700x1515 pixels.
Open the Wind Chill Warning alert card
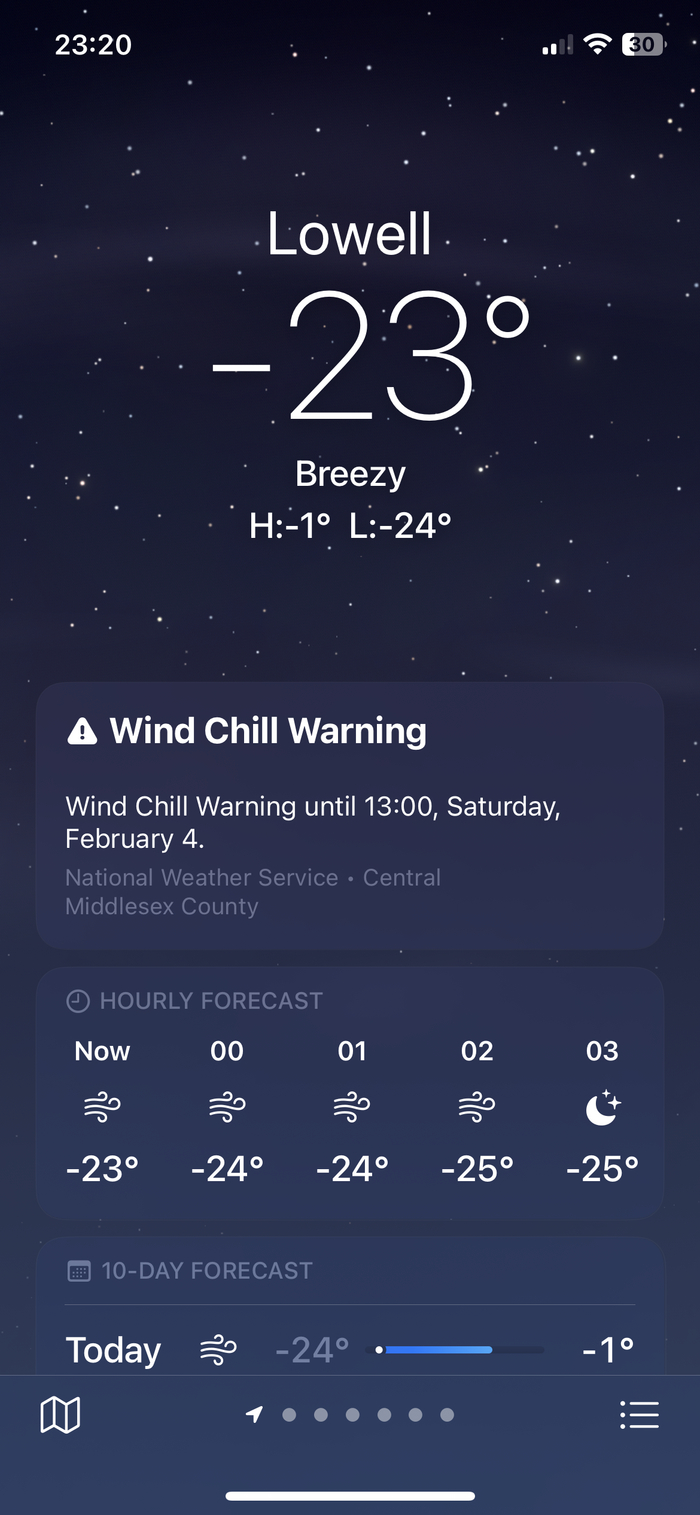[x=350, y=814]
